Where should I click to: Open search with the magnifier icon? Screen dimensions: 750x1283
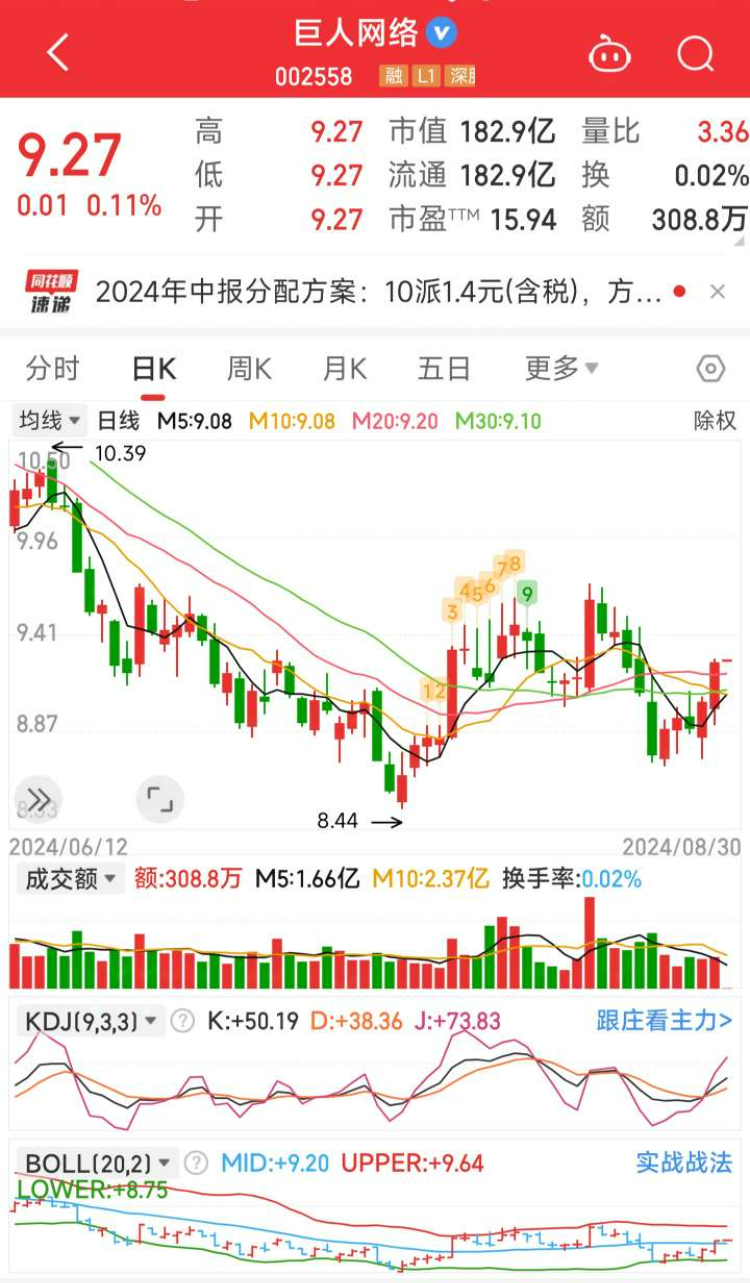click(695, 54)
